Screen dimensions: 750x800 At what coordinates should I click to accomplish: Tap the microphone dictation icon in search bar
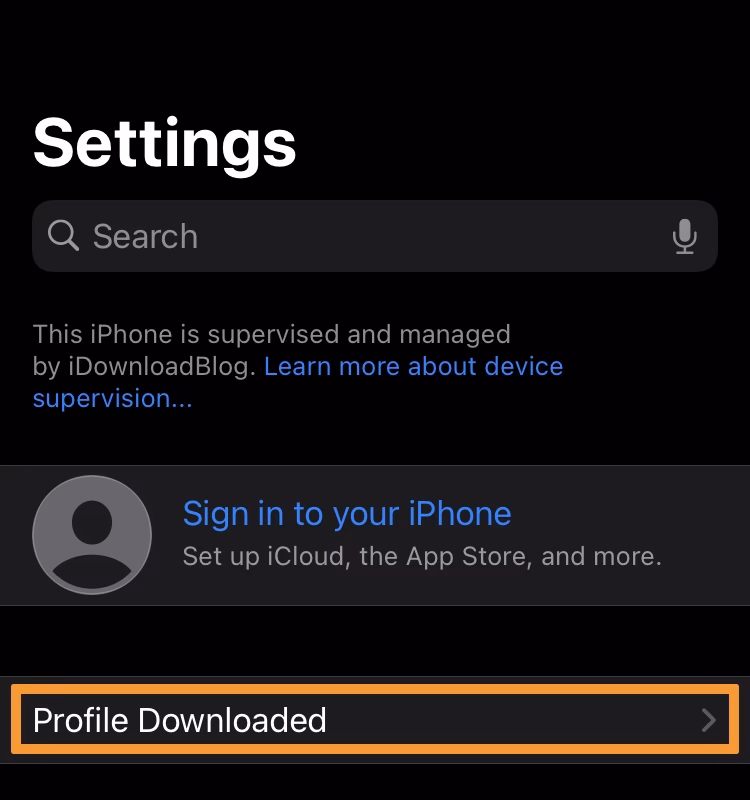(686, 236)
